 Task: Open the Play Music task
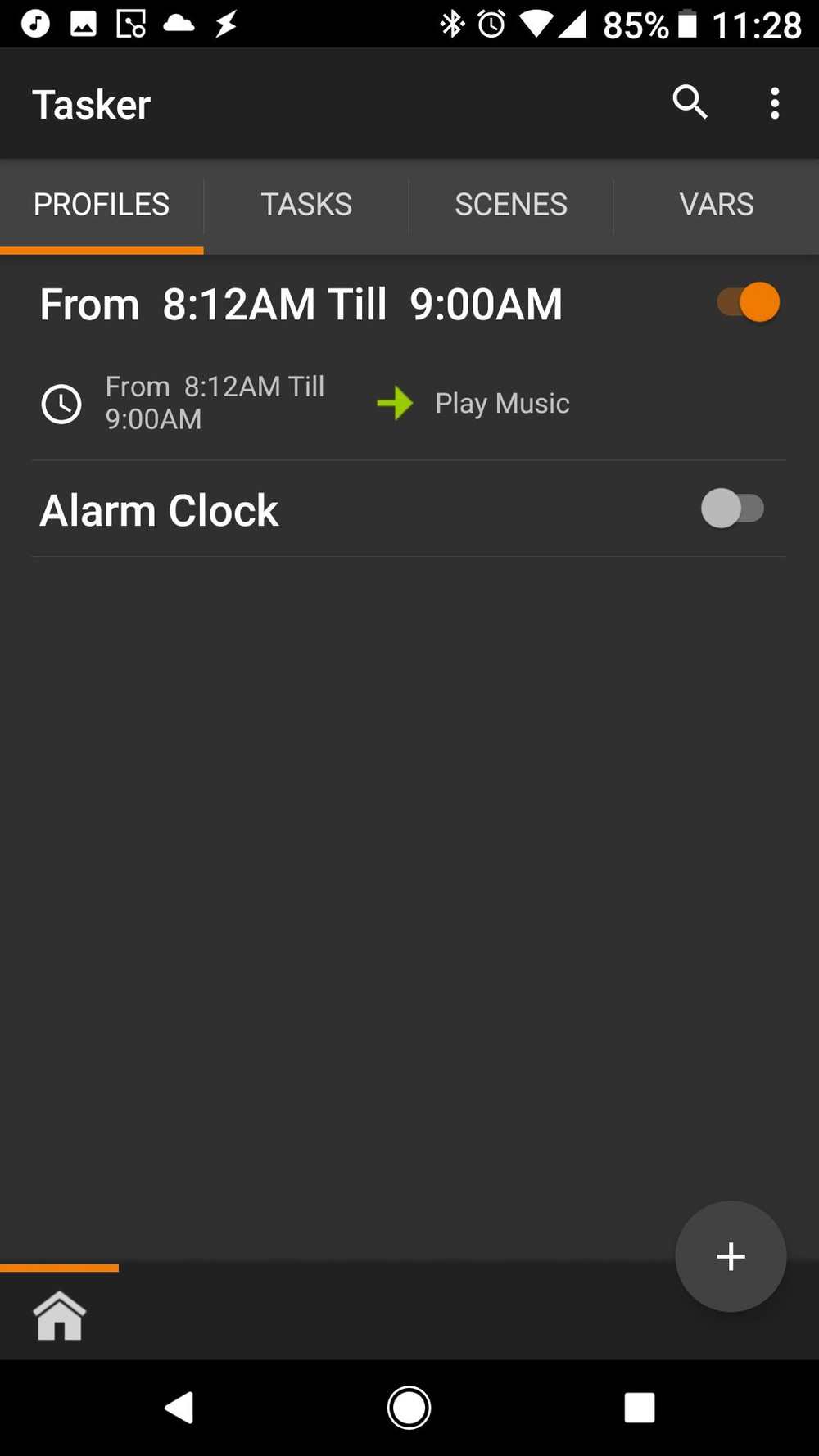tap(501, 403)
